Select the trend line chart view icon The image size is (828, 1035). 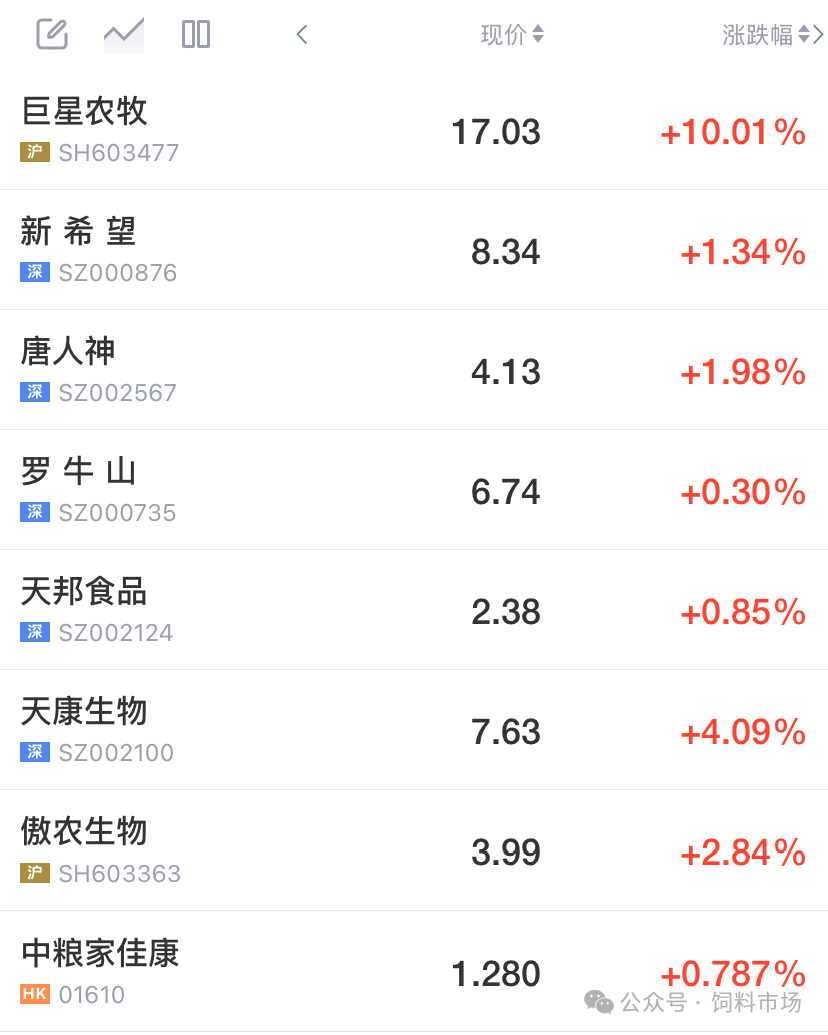pyautogui.click(x=123, y=33)
